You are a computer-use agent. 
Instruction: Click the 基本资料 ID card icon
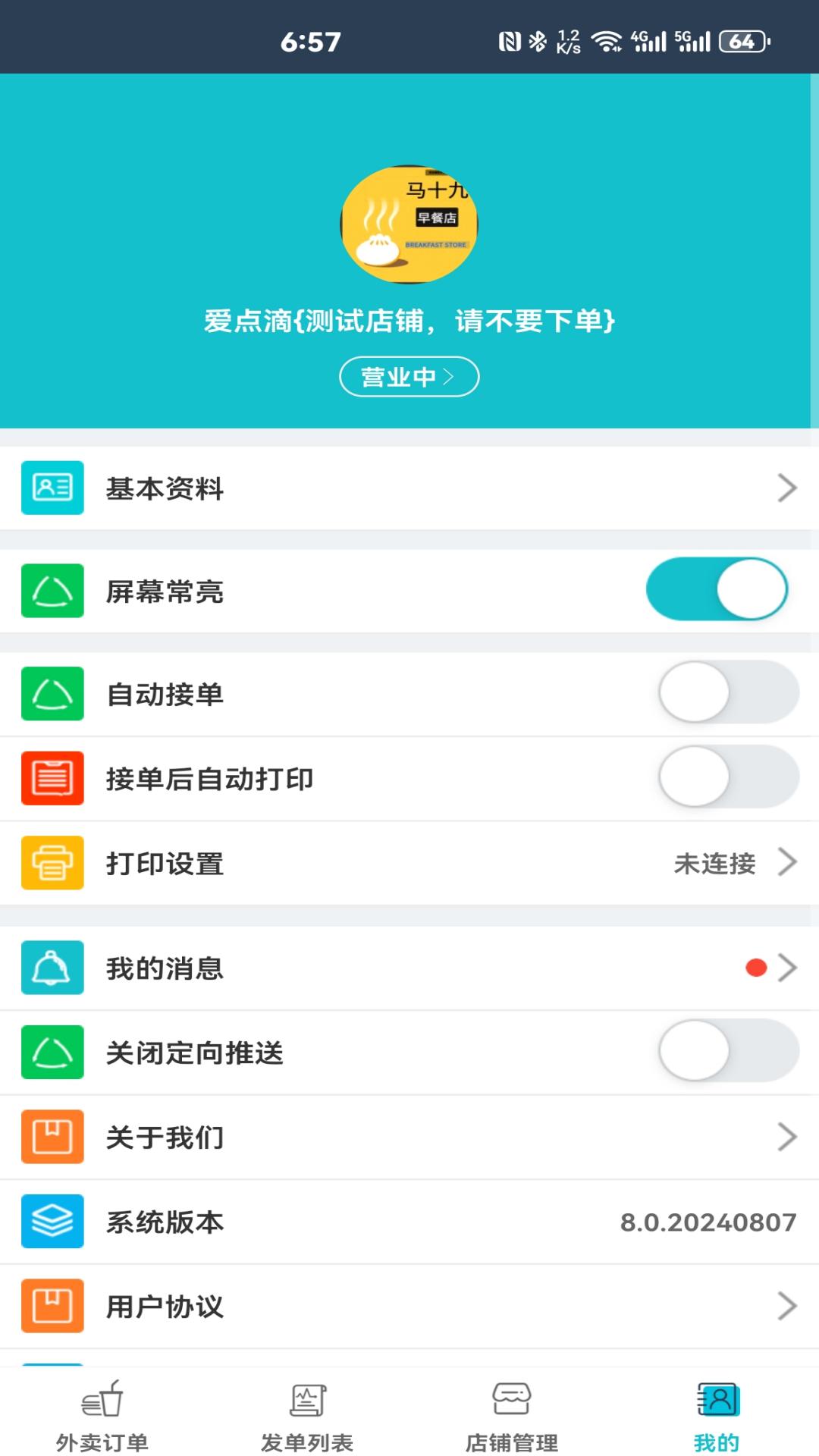click(52, 488)
